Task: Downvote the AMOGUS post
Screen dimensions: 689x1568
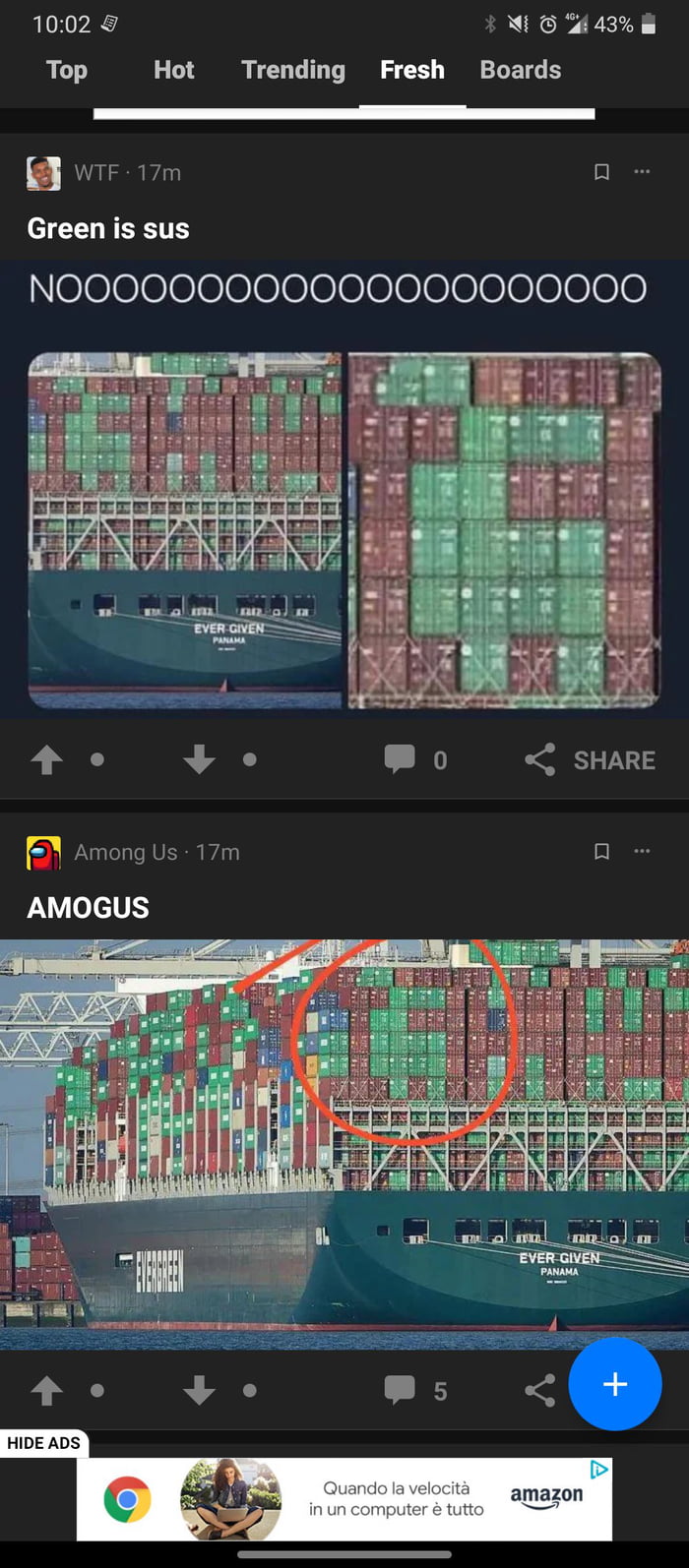Action: point(199,1390)
